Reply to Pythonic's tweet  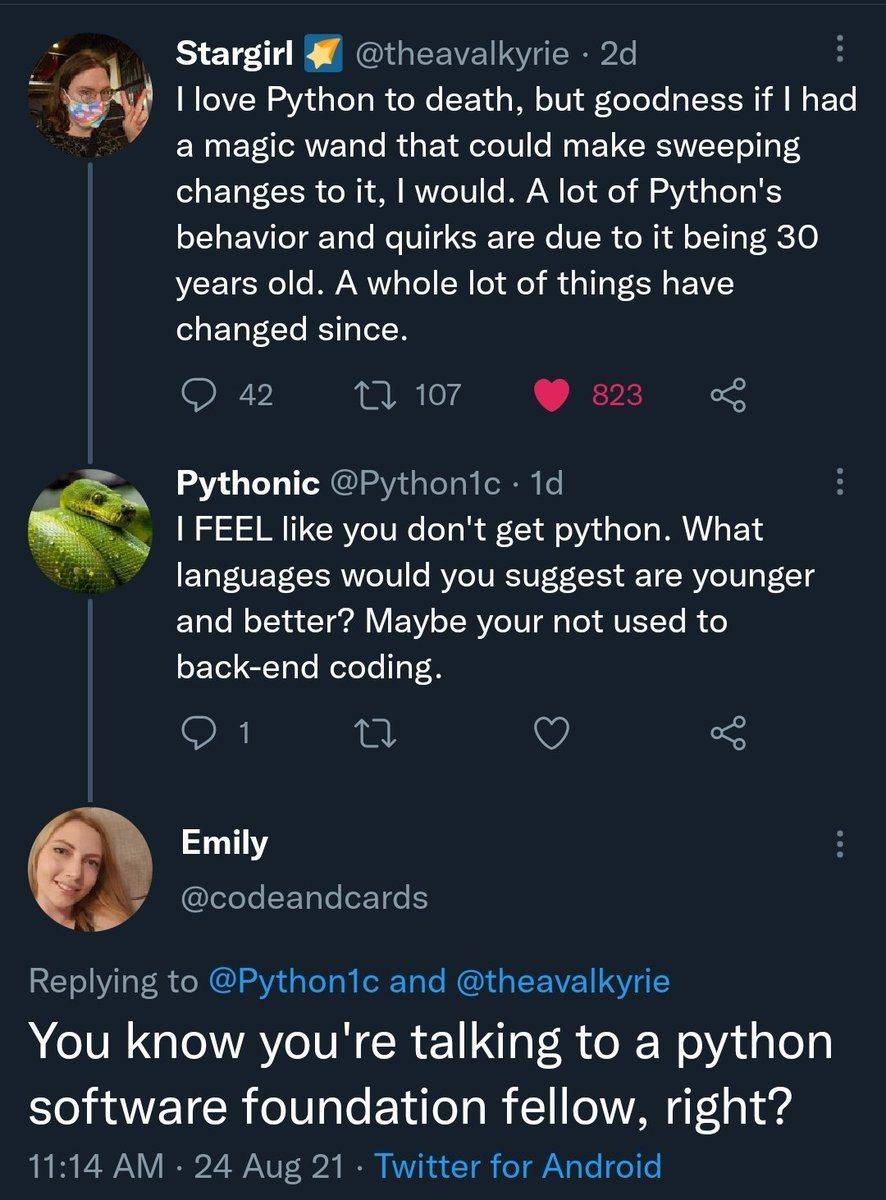pyautogui.click(x=198, y=735)
